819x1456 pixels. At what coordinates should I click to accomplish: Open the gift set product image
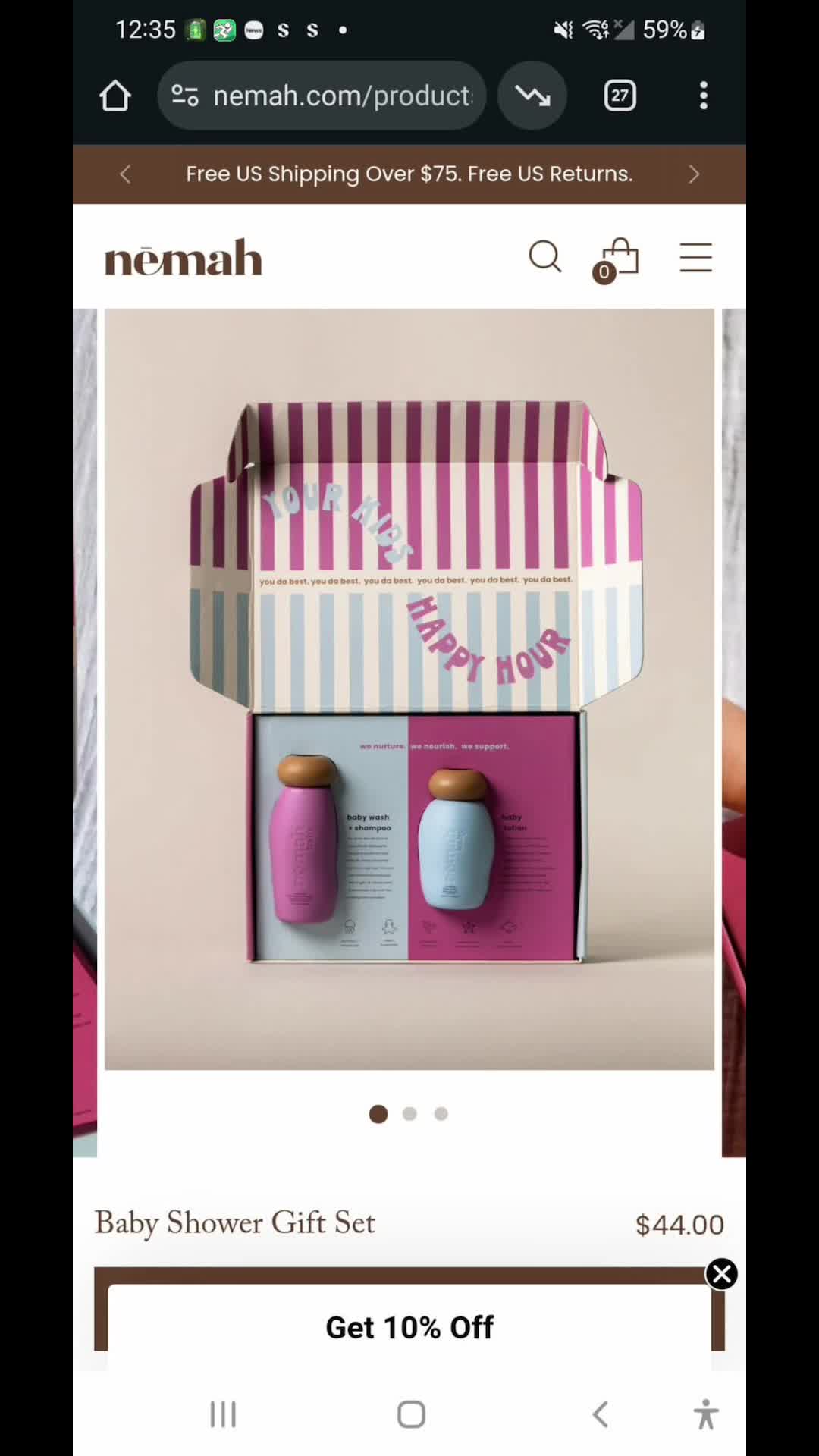pyautogui.click(x=409, y=689)
